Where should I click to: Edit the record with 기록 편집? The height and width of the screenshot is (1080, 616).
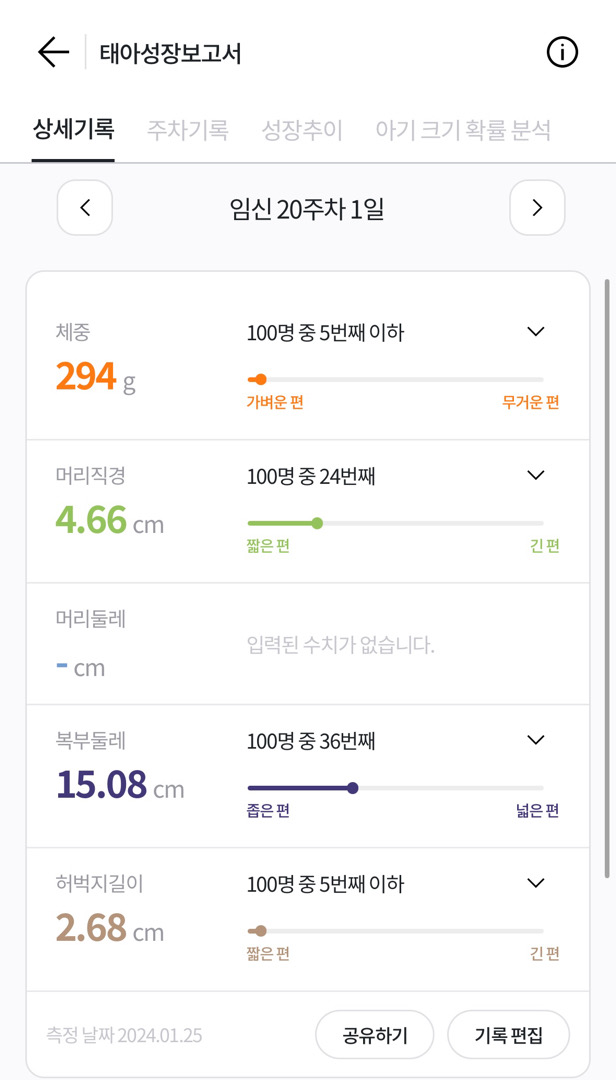point(508,1035)
